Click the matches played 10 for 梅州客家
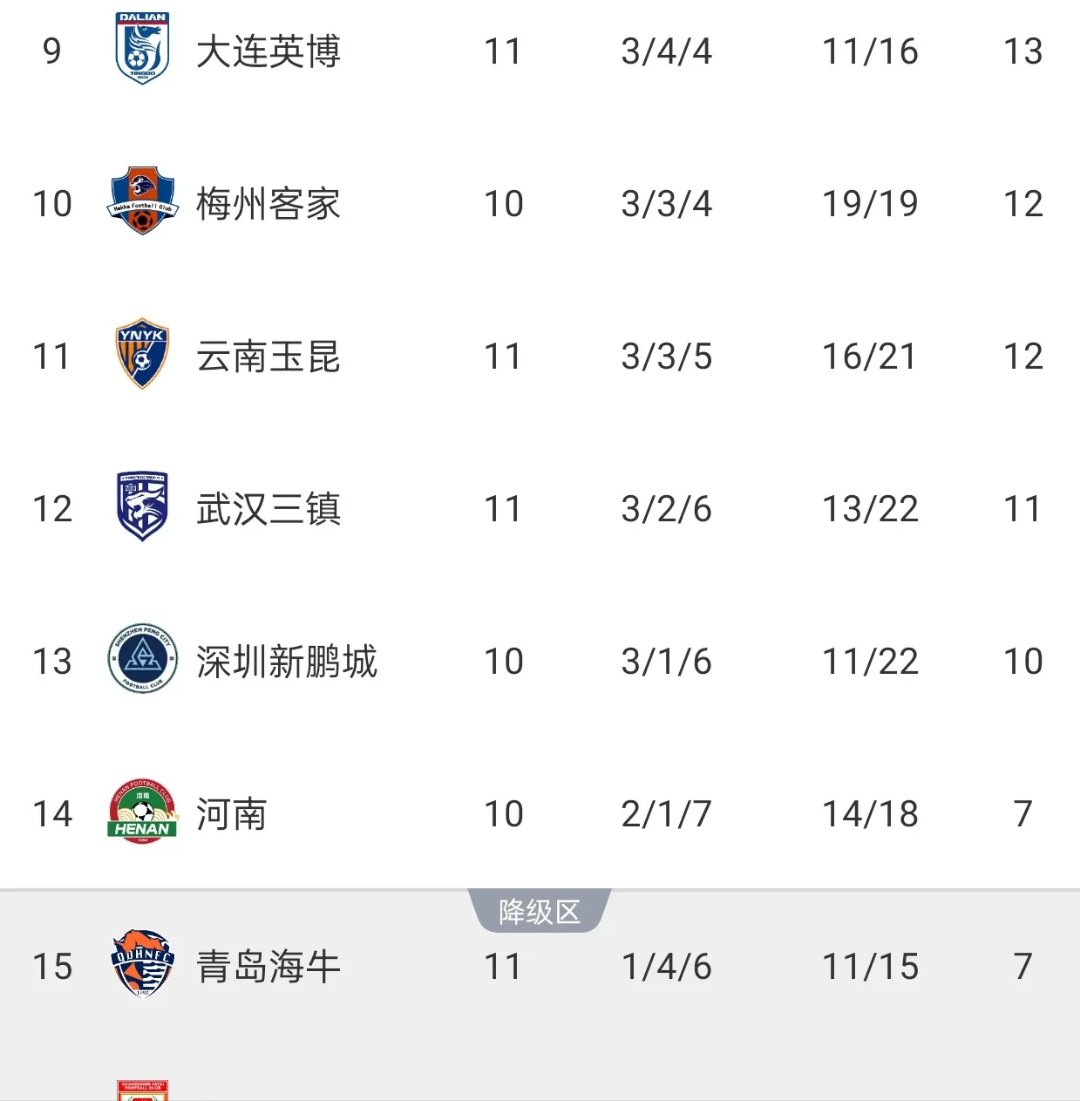 (506, 203)
